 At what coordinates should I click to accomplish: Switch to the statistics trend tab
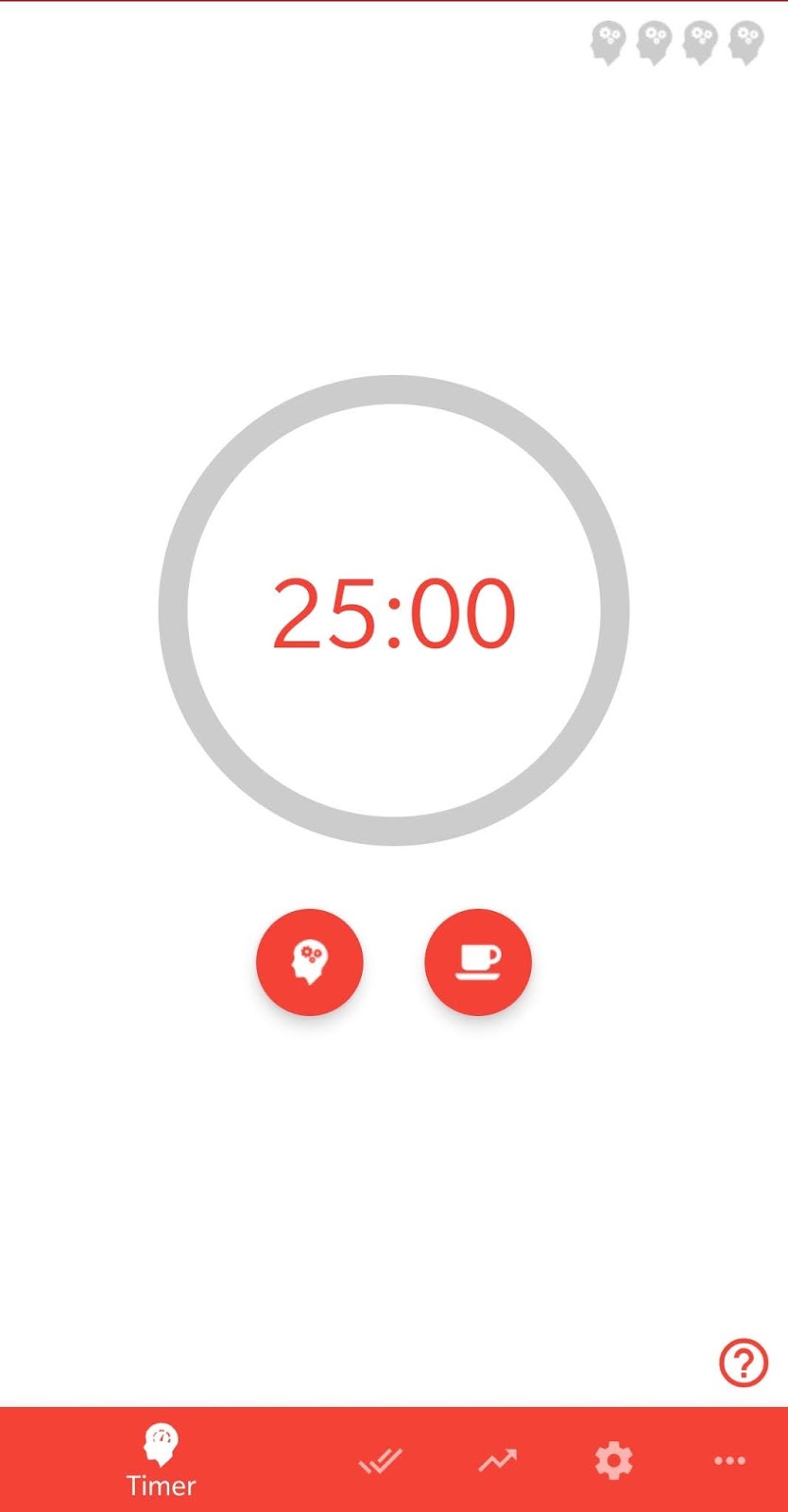[x=498, y=1461]
